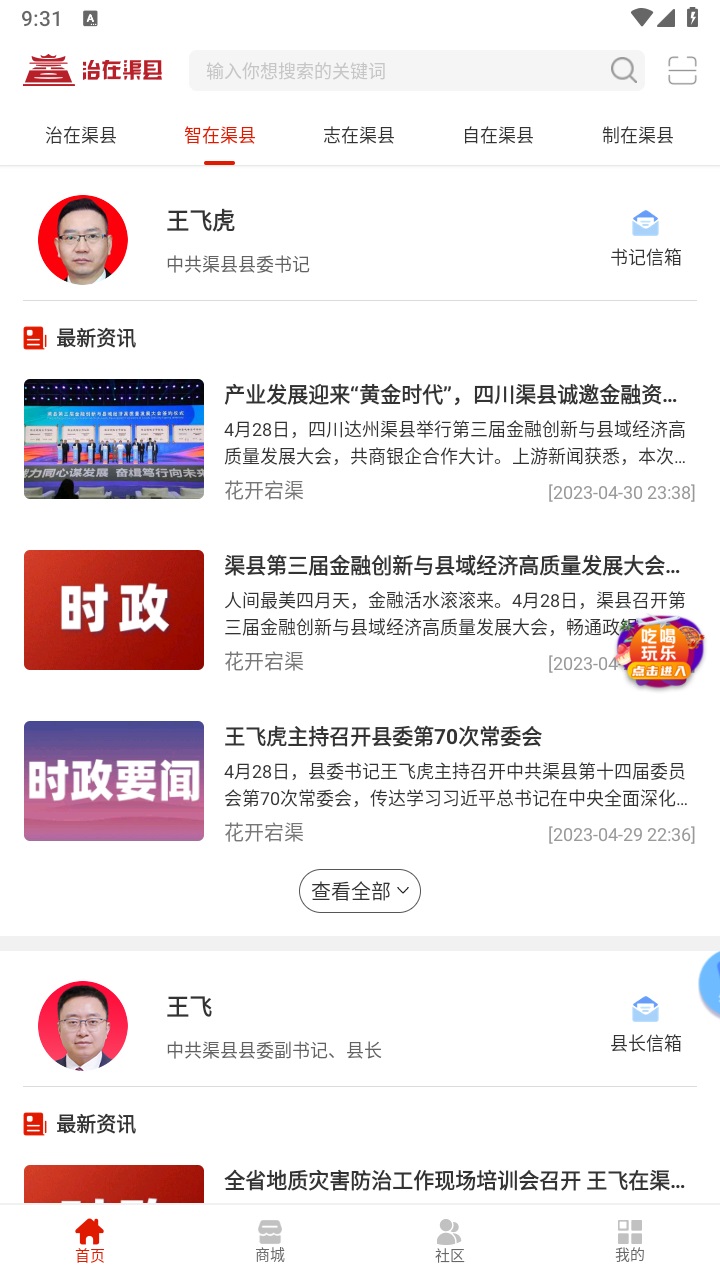
Task: Switch to the 制在渠县 tab
Action: 637,134
